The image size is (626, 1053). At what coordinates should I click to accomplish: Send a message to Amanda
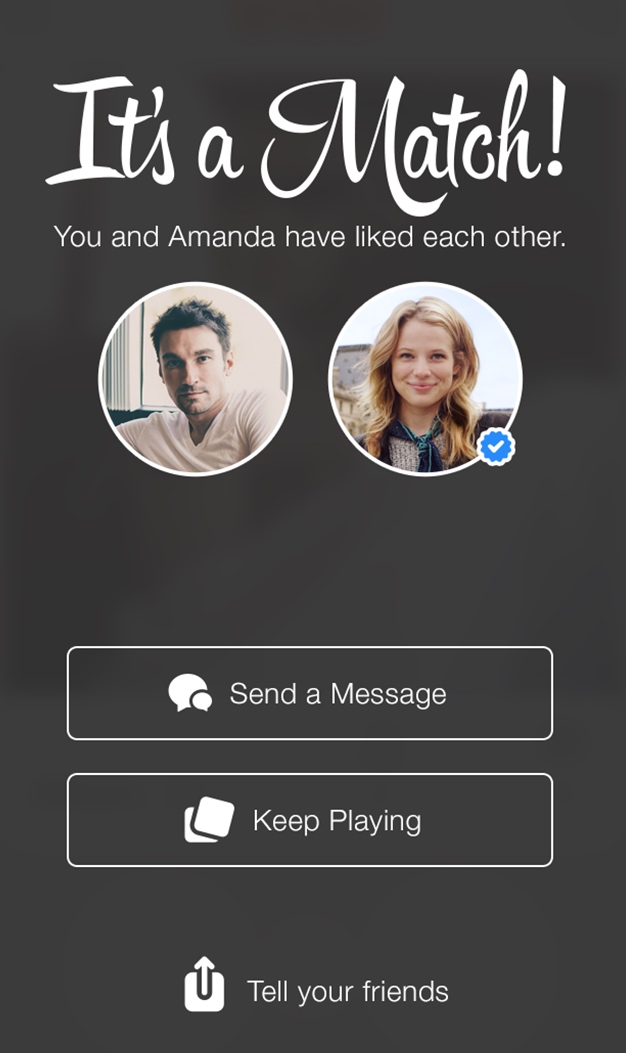309,693
